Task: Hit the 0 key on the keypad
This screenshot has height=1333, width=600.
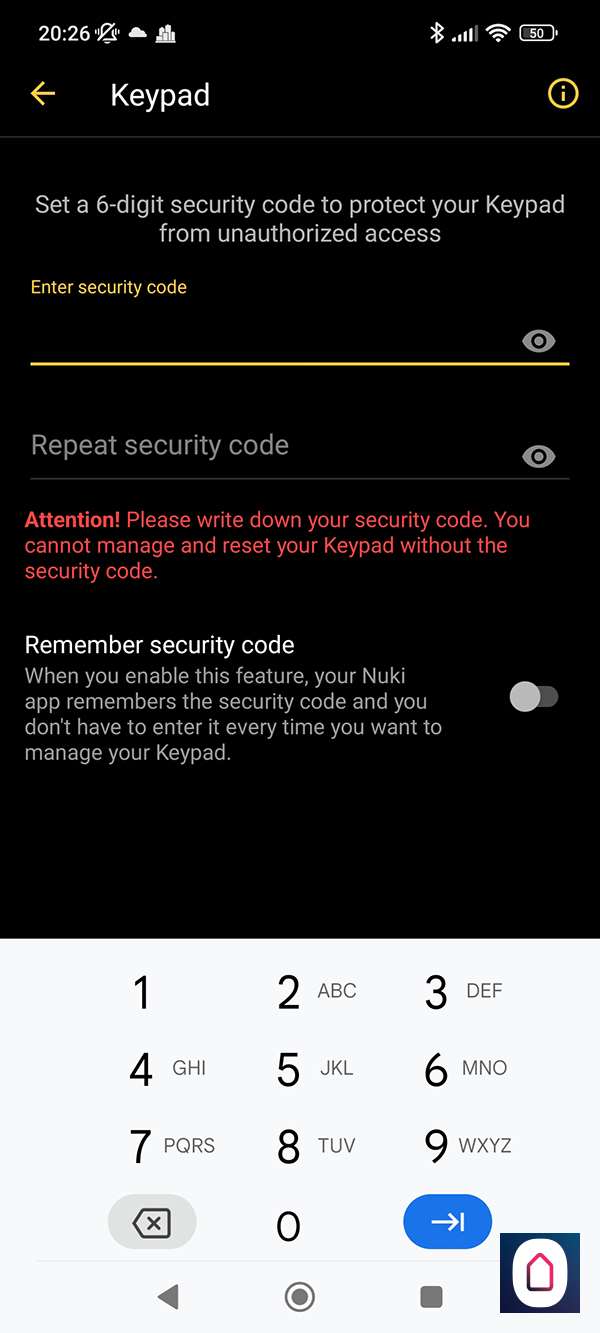Action: 288,1225
